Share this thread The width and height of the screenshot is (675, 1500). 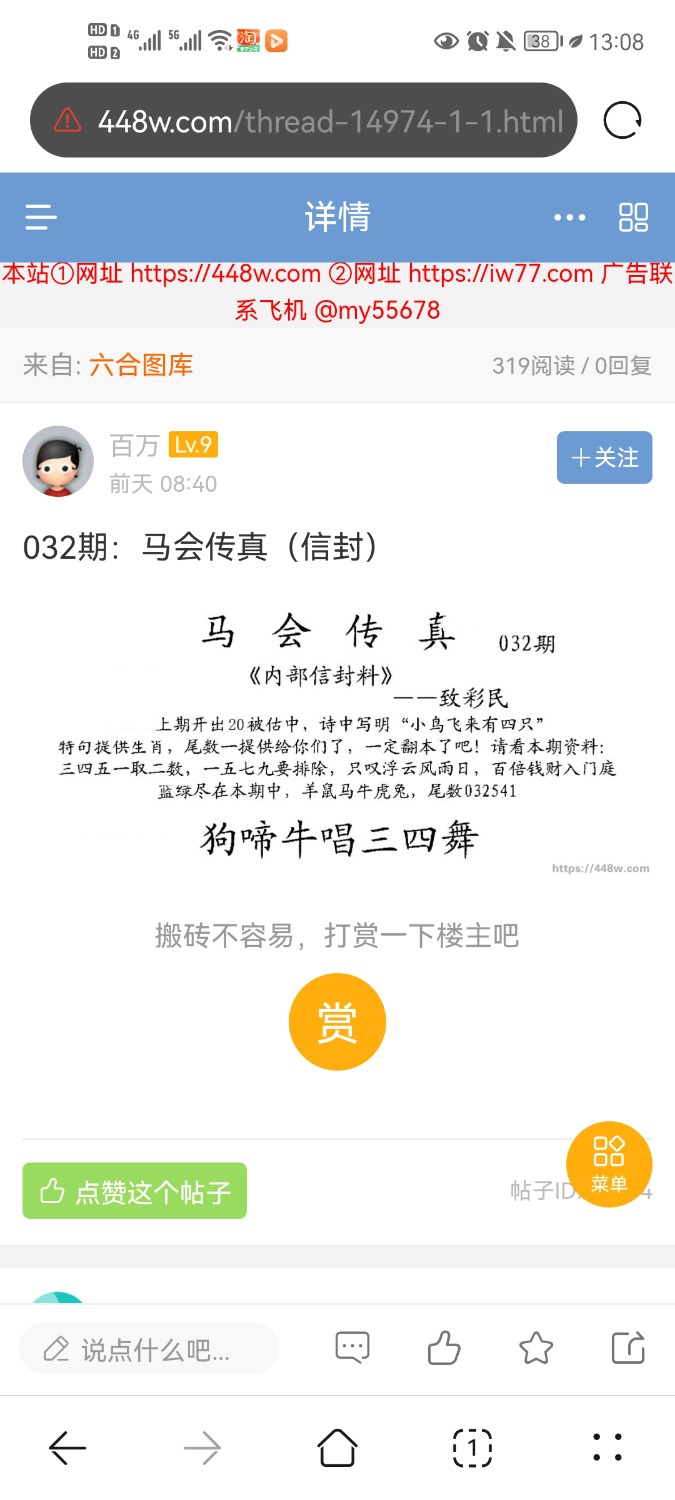(x=628, y=1348)
